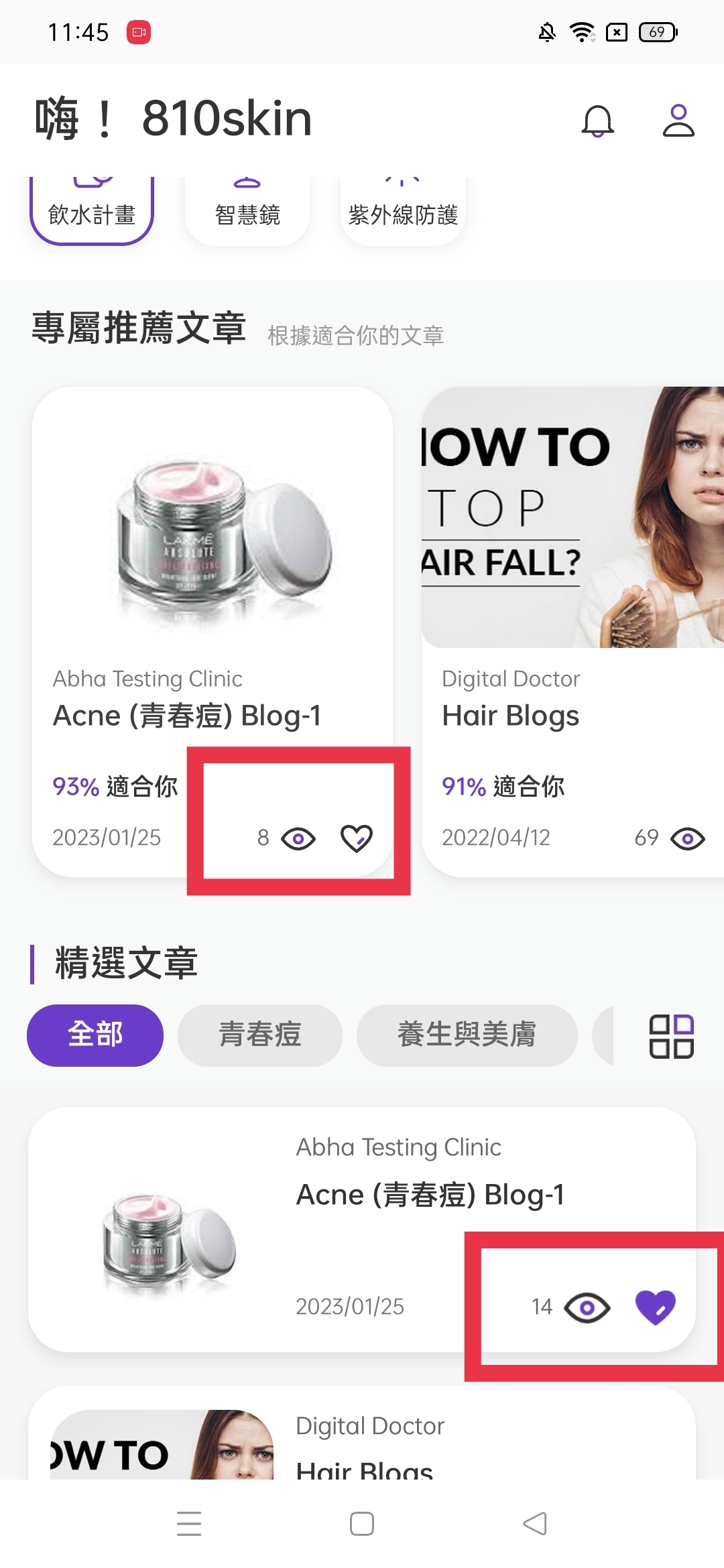Open the notifications bell
Screen dimensions: 724x1568
click(597, 121)
